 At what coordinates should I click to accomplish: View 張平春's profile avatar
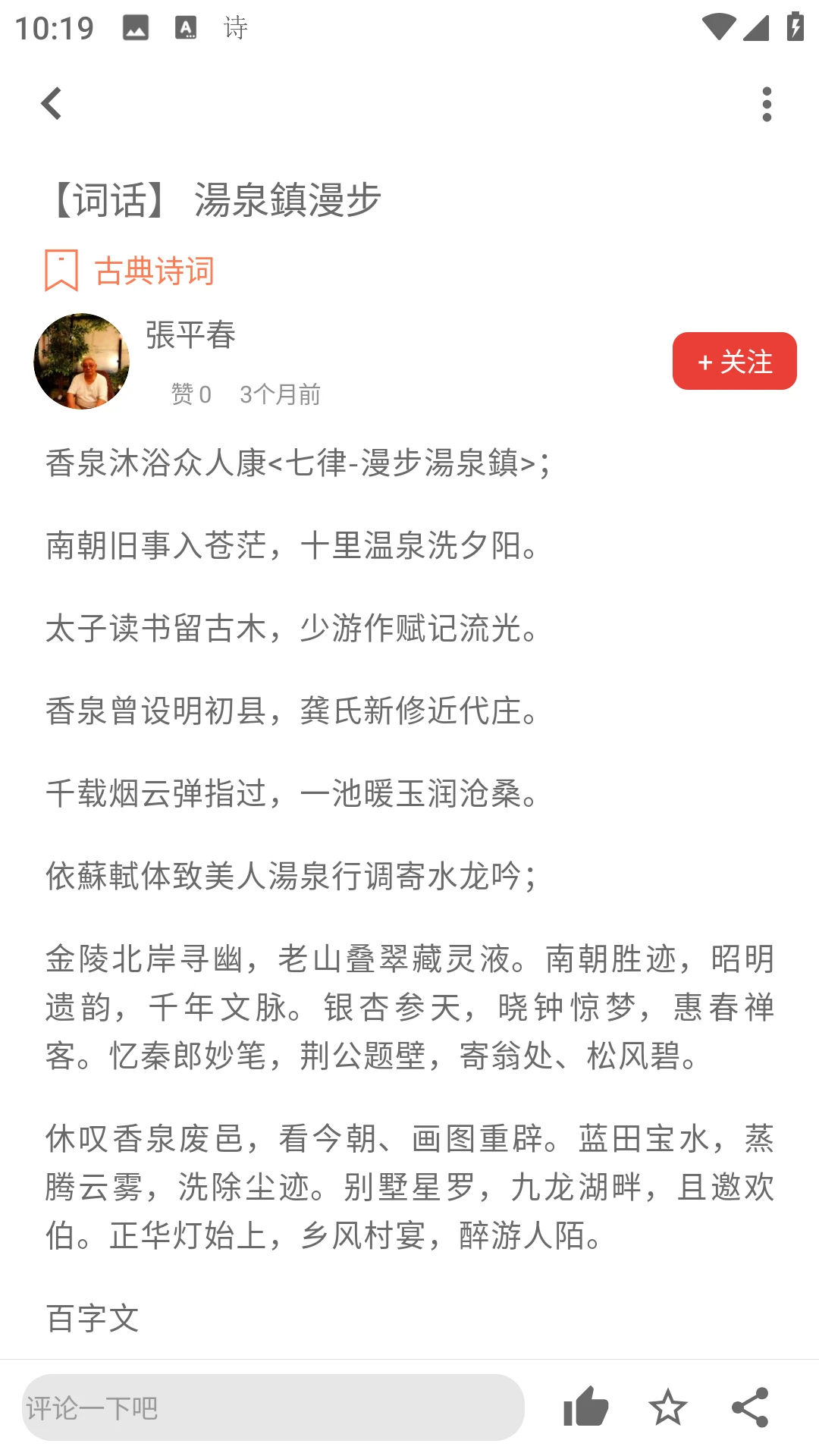[x=82, y=361]
